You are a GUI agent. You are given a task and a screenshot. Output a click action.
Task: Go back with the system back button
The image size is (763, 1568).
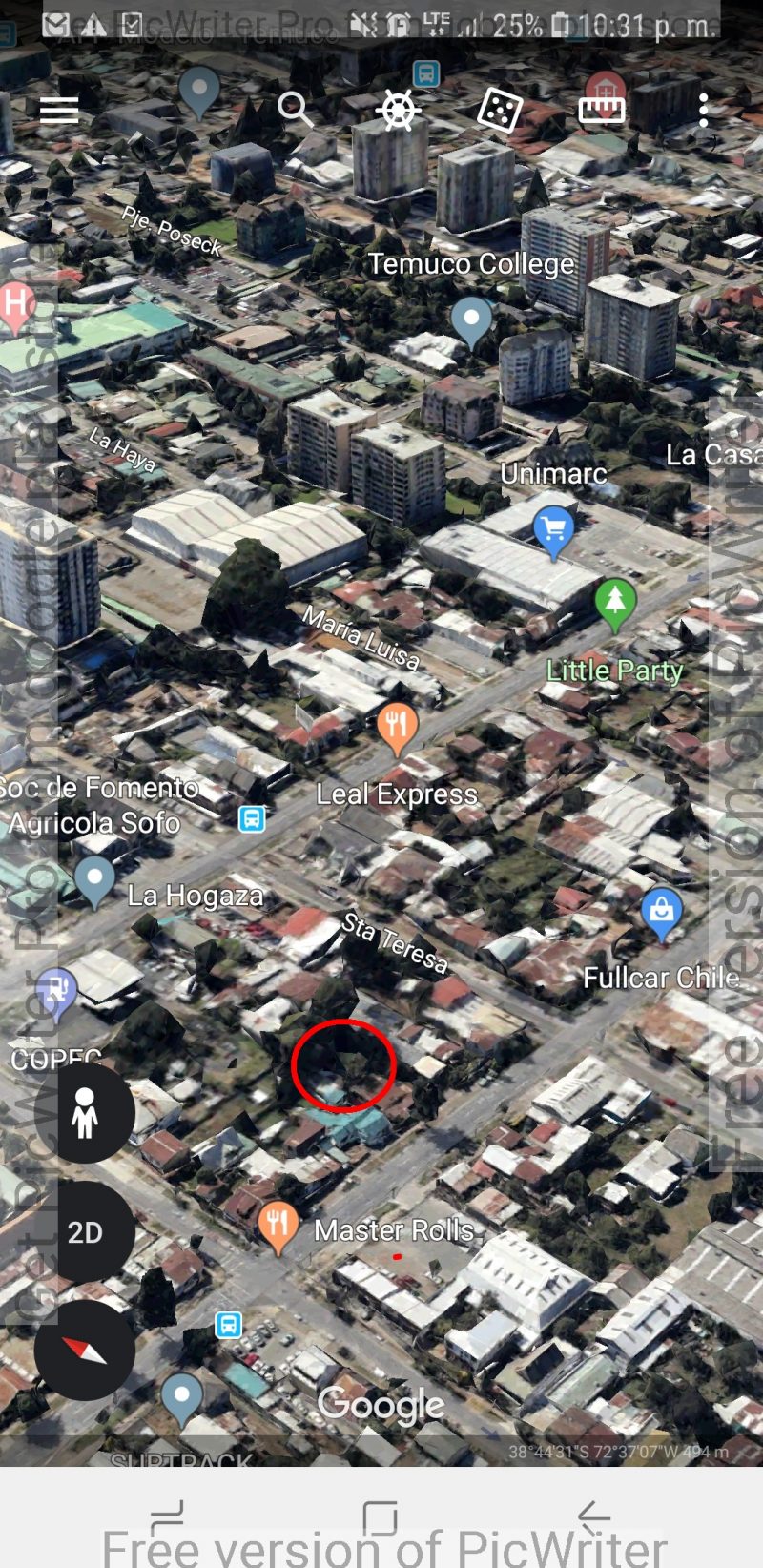(593, 1516)
